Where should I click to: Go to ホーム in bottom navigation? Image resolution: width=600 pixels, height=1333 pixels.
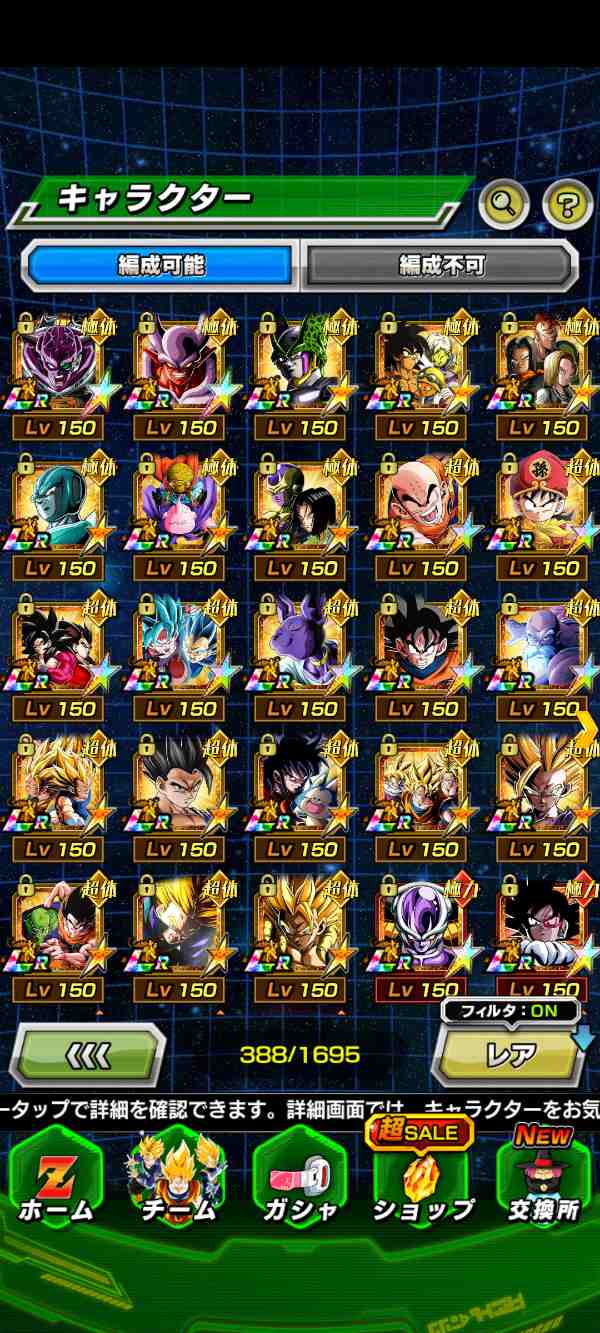[55, 1180]
